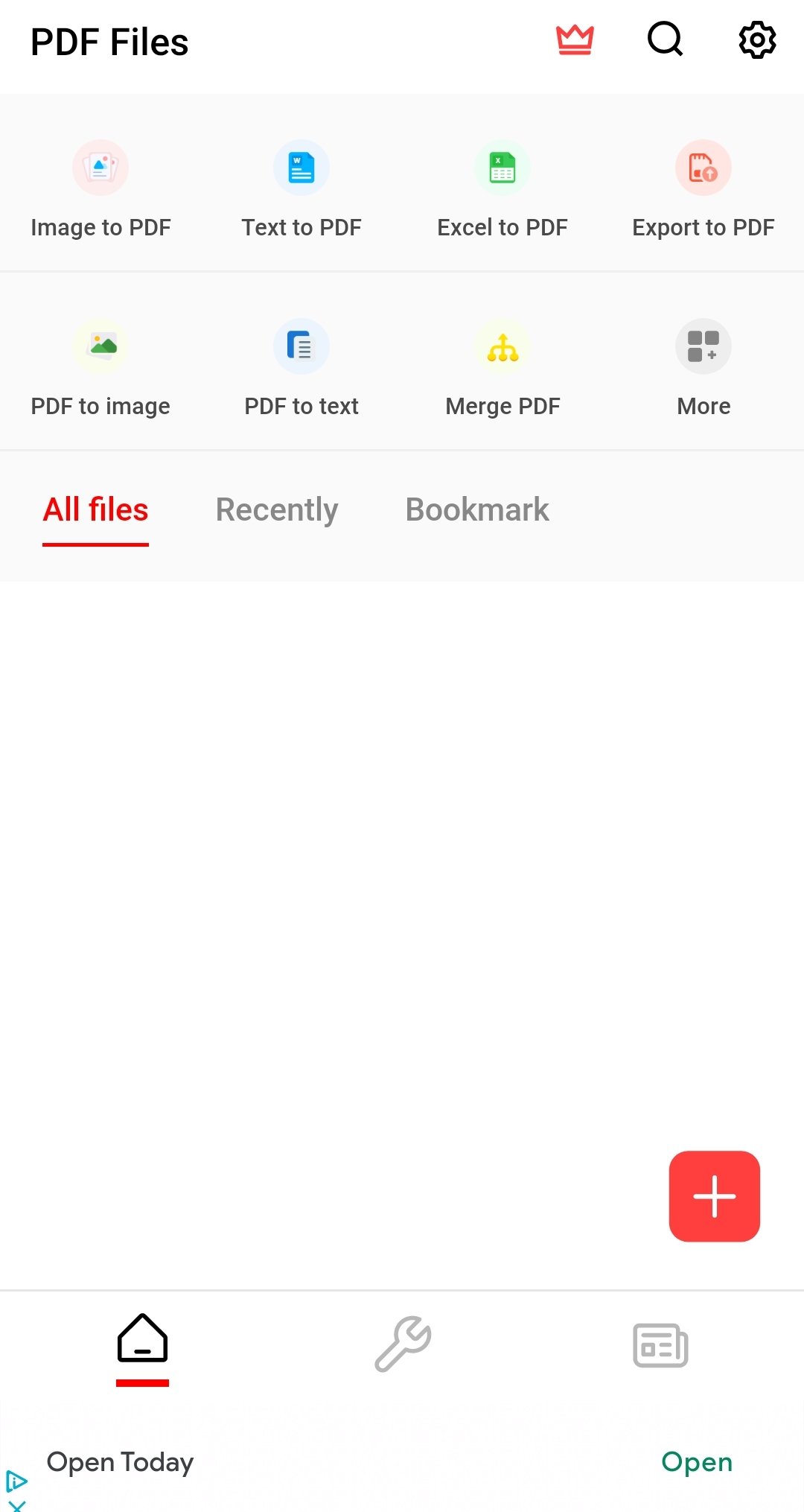Select Image to PDF tool

(100, 190)
